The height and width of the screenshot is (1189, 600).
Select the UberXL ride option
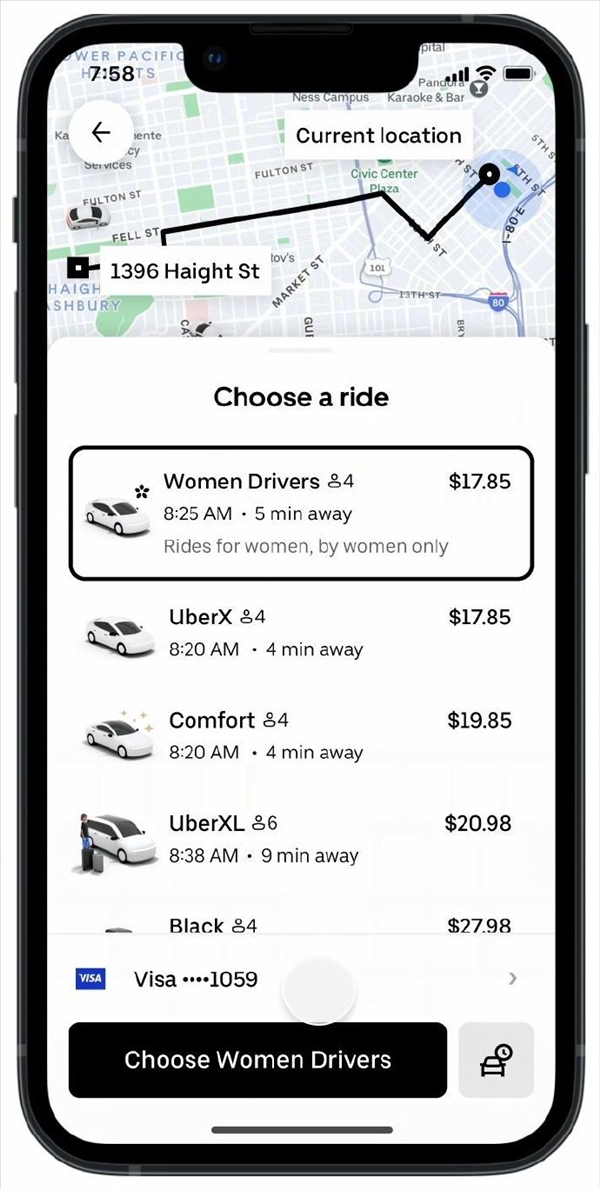pos(300,839)
